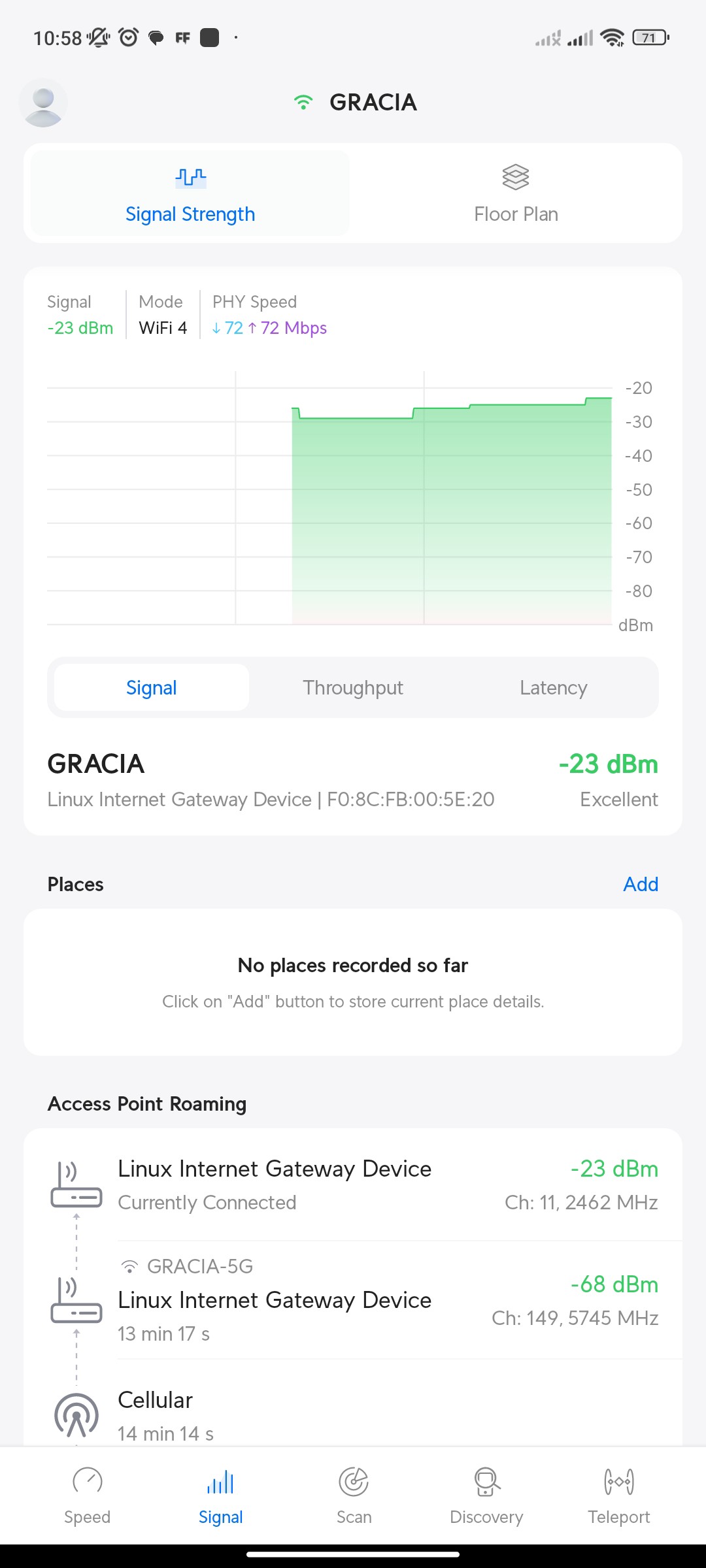Add a new place
706x1568 pixels.
coord(640,884)
